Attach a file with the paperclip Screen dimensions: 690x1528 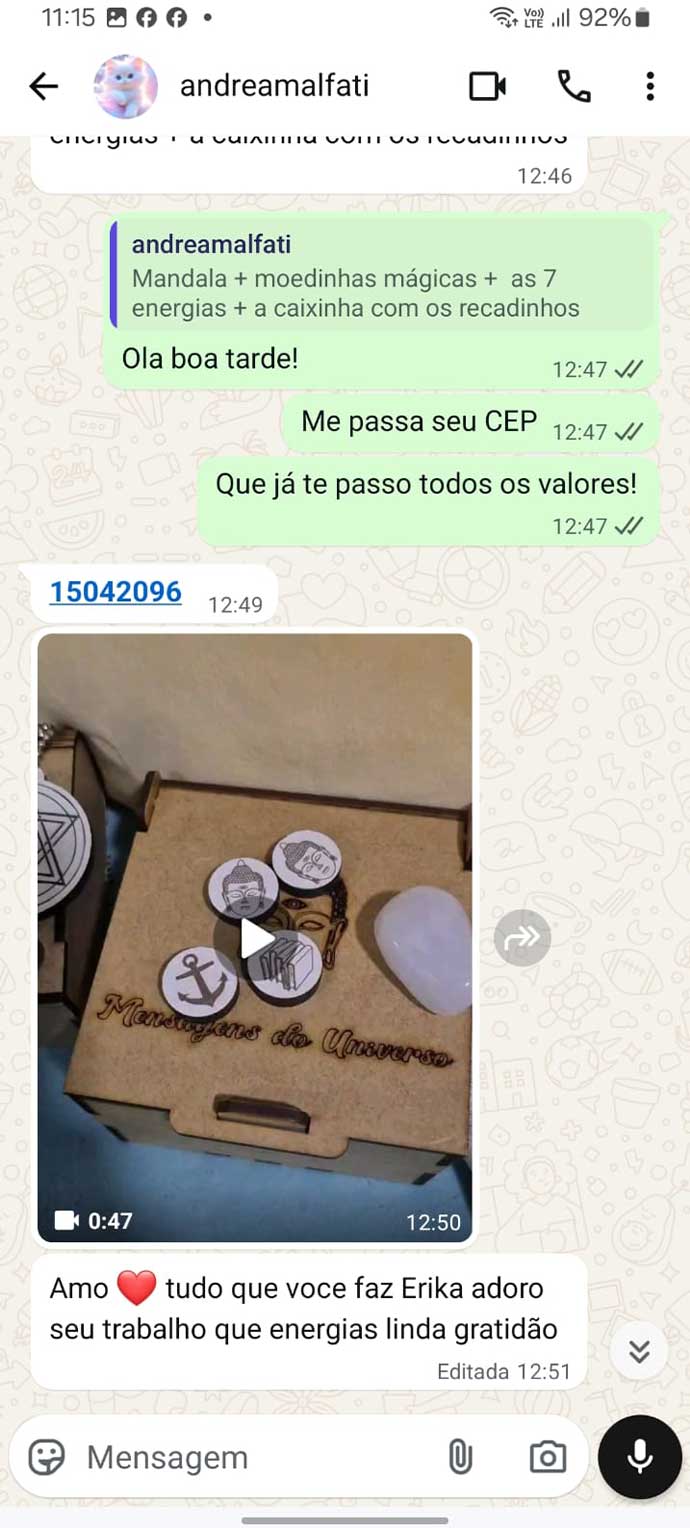pos(459,1457)
